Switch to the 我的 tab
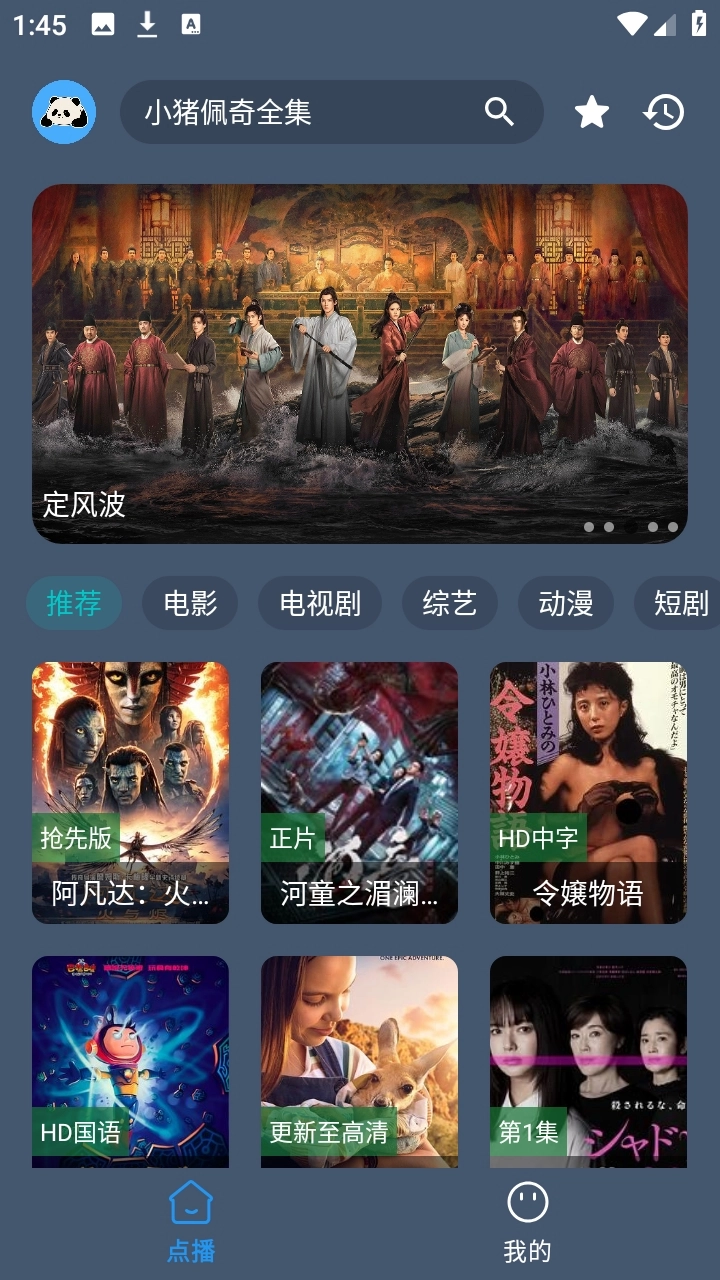The width and height of the screenshot is (720, 1280). (x=527, y=1220)
